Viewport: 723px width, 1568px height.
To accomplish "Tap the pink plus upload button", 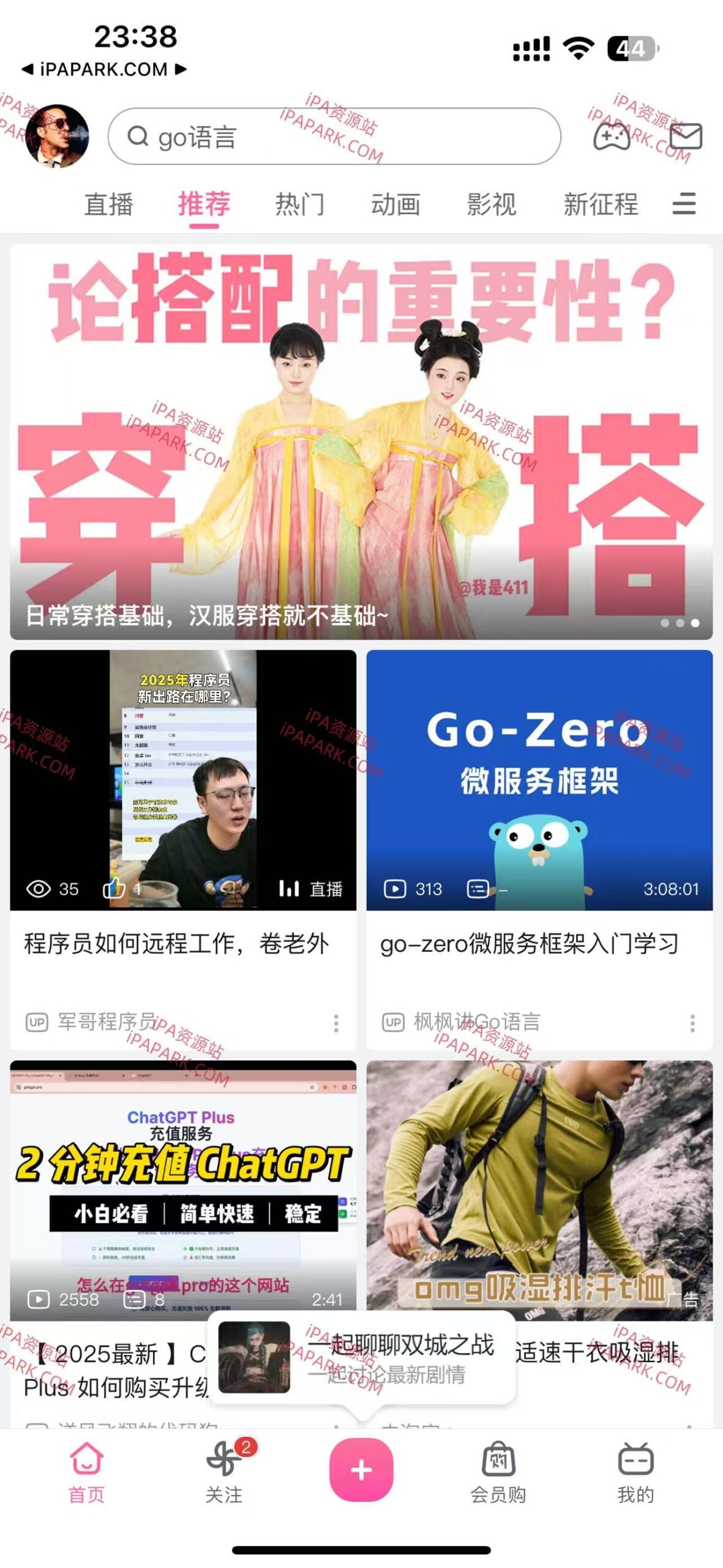I will tap(361, 1470).
